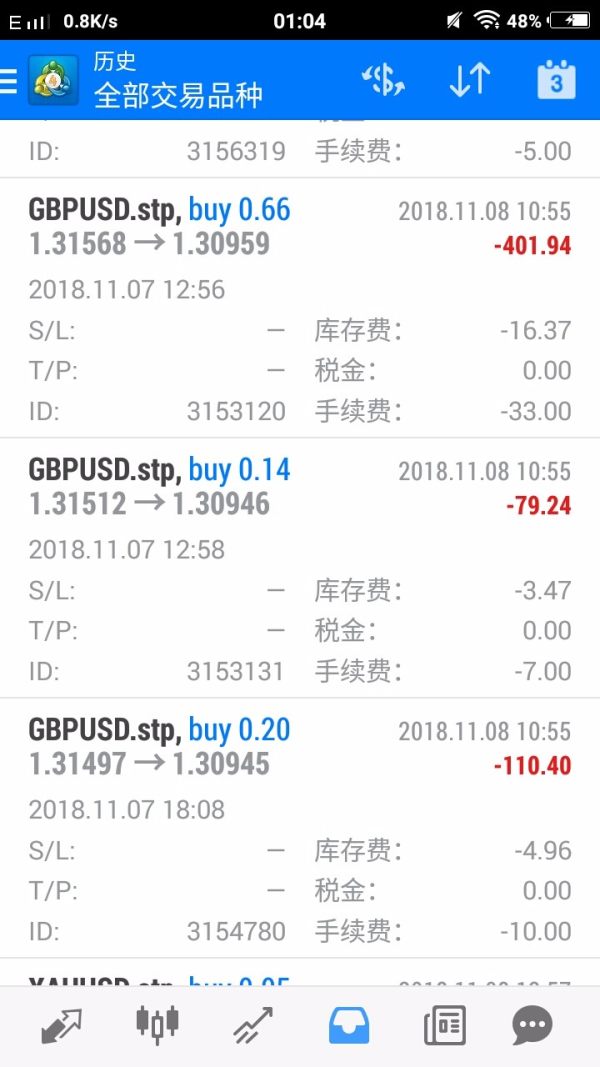The height and width of the screenshot is (1067, 600).
Task: Switch to the Quotes tab
Action: coord(62,1025)
